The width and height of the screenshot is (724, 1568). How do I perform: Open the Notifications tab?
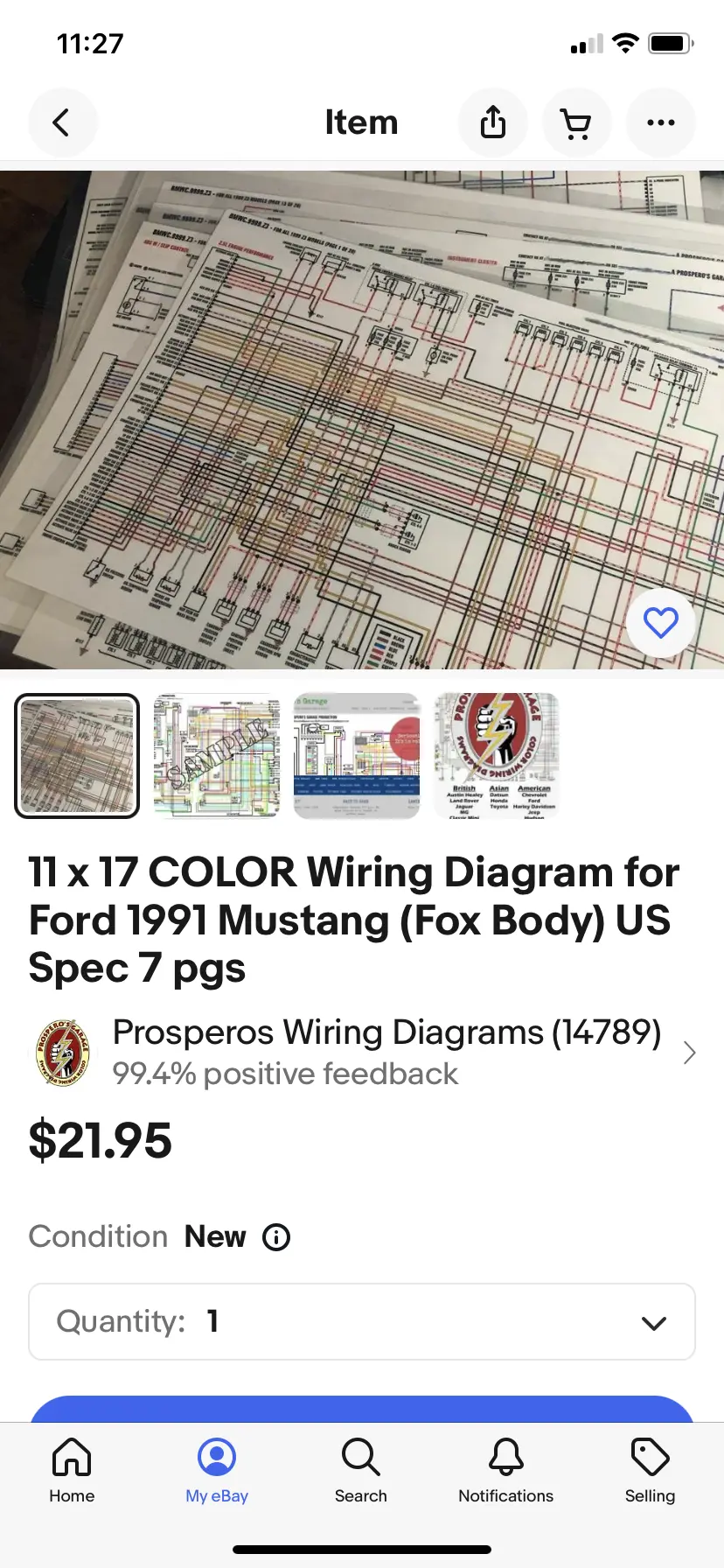[x=505, y=1472]
